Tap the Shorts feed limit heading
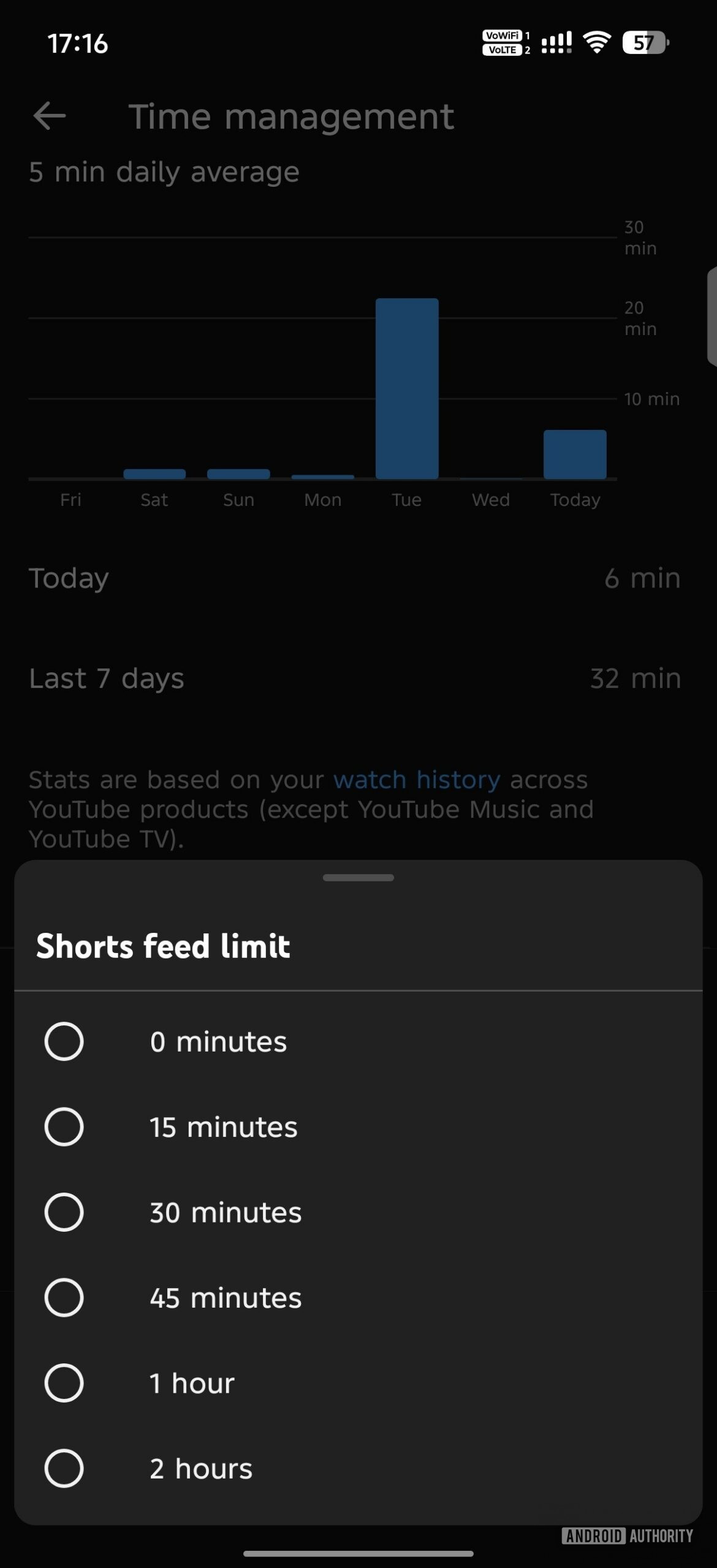This screenshot has height=1568, width=717. [163, 946]
